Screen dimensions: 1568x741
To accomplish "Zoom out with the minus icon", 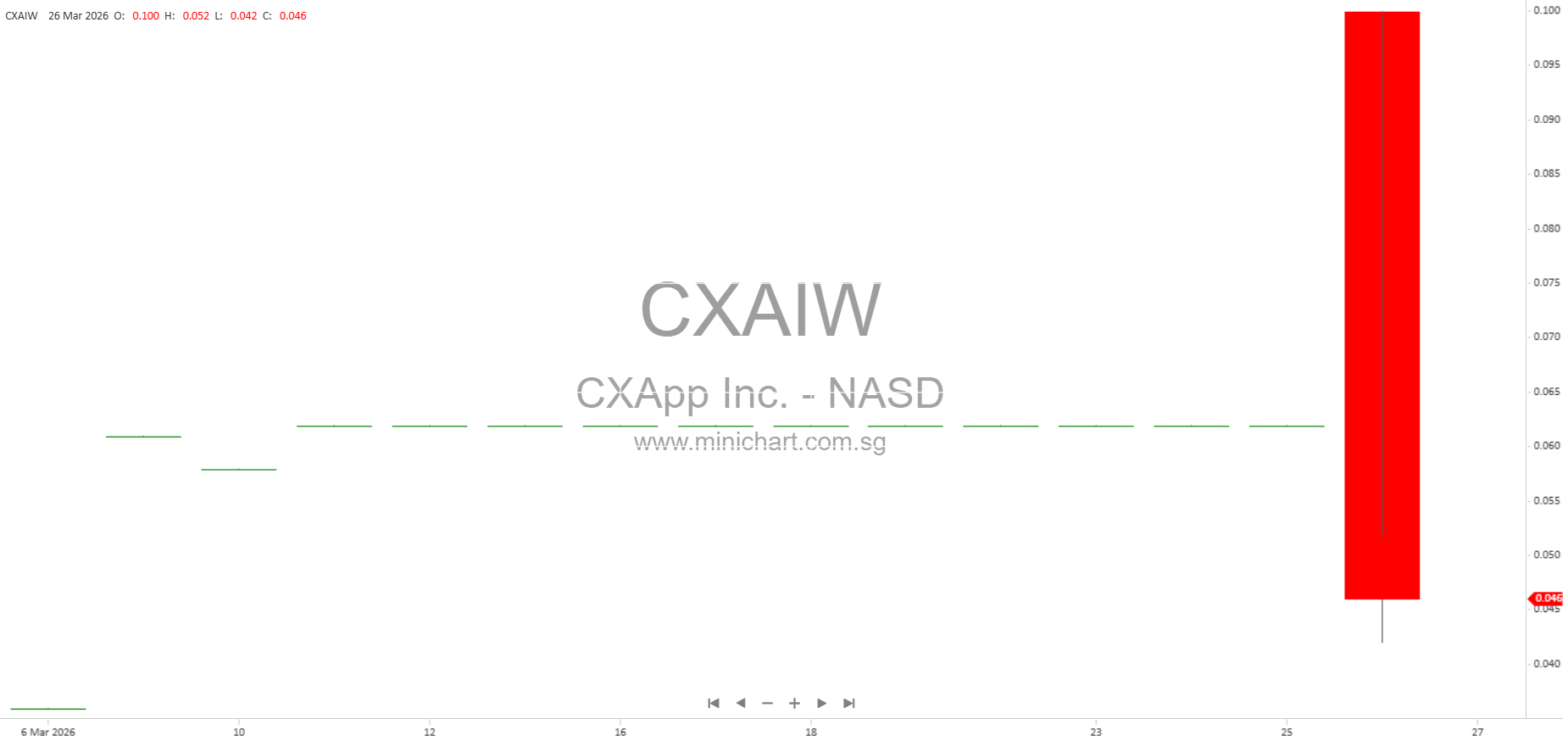I will (768, 703).
